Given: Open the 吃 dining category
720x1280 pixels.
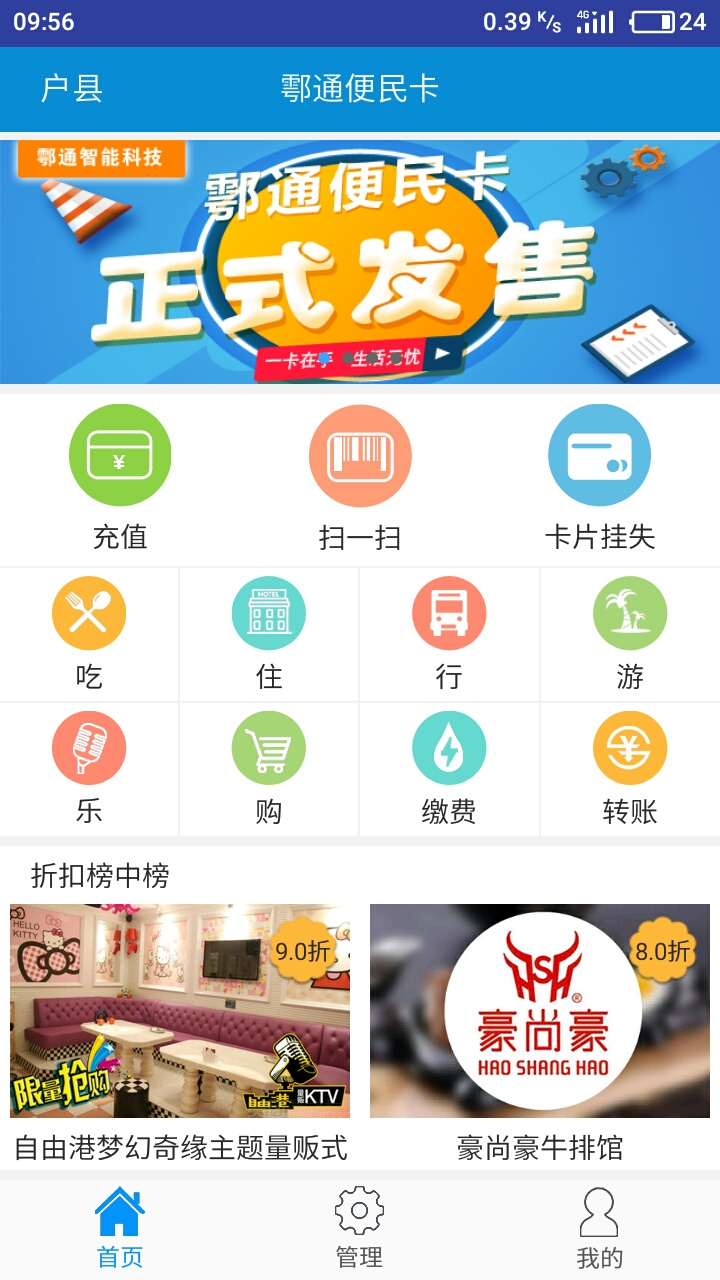Looking at the screenshot, I should pos(89,634).
